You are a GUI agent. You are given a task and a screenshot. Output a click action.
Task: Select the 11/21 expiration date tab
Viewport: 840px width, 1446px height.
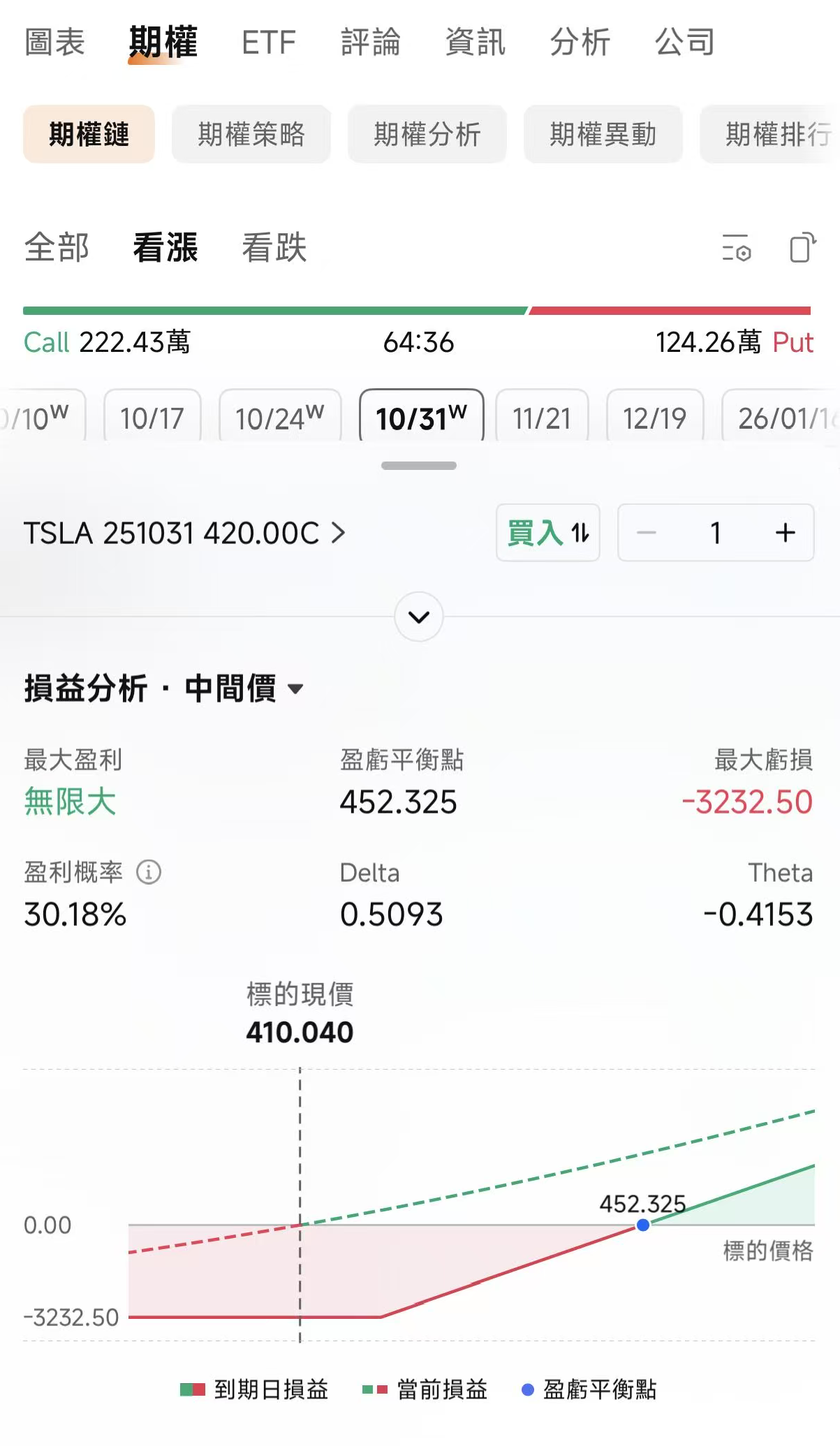[544, 416]
